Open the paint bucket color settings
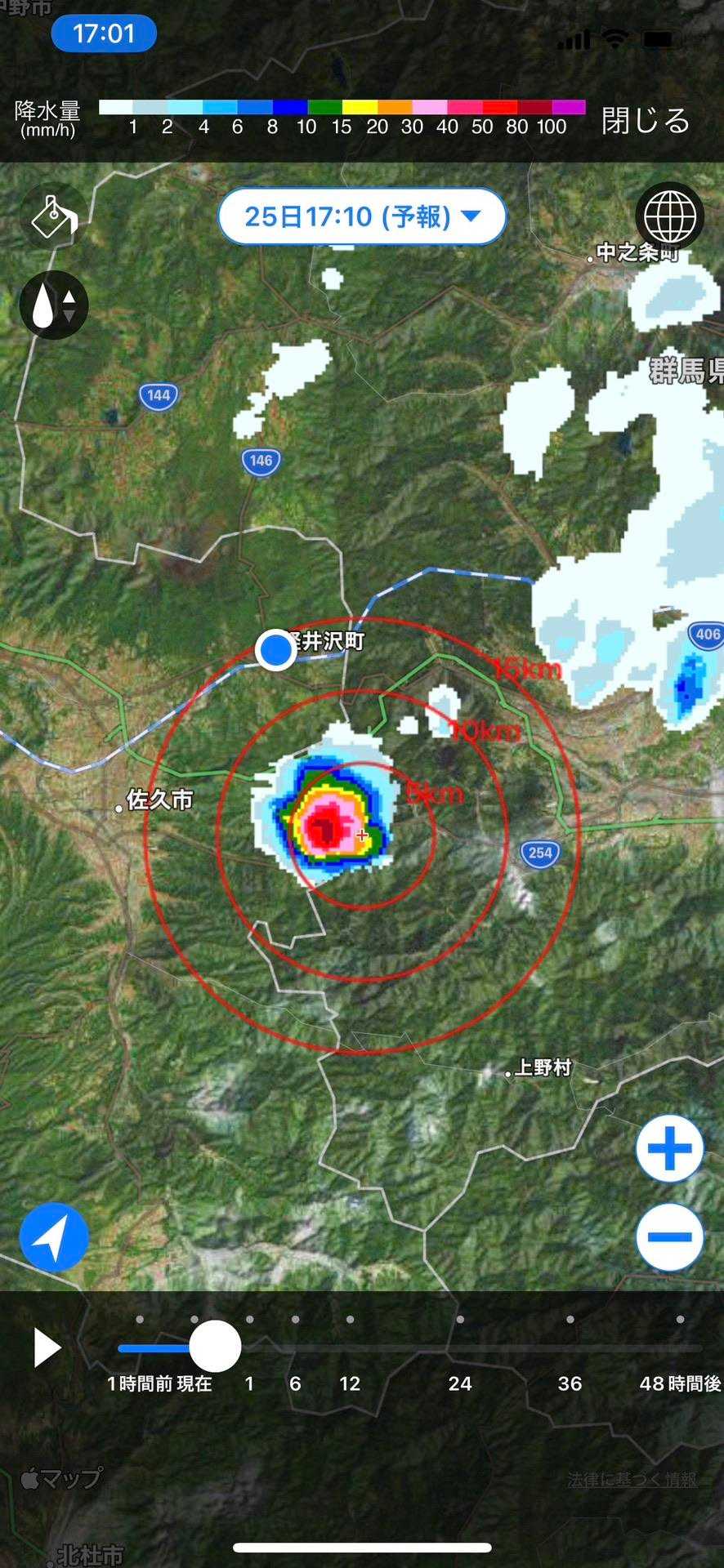 (53, 216)
